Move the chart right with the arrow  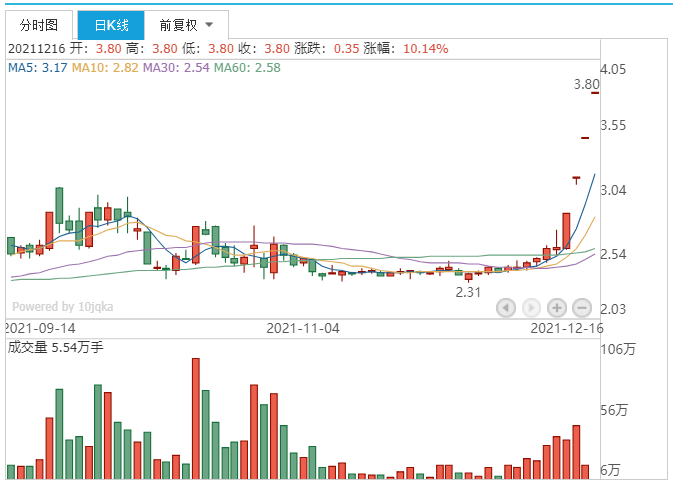click(531, 308)
